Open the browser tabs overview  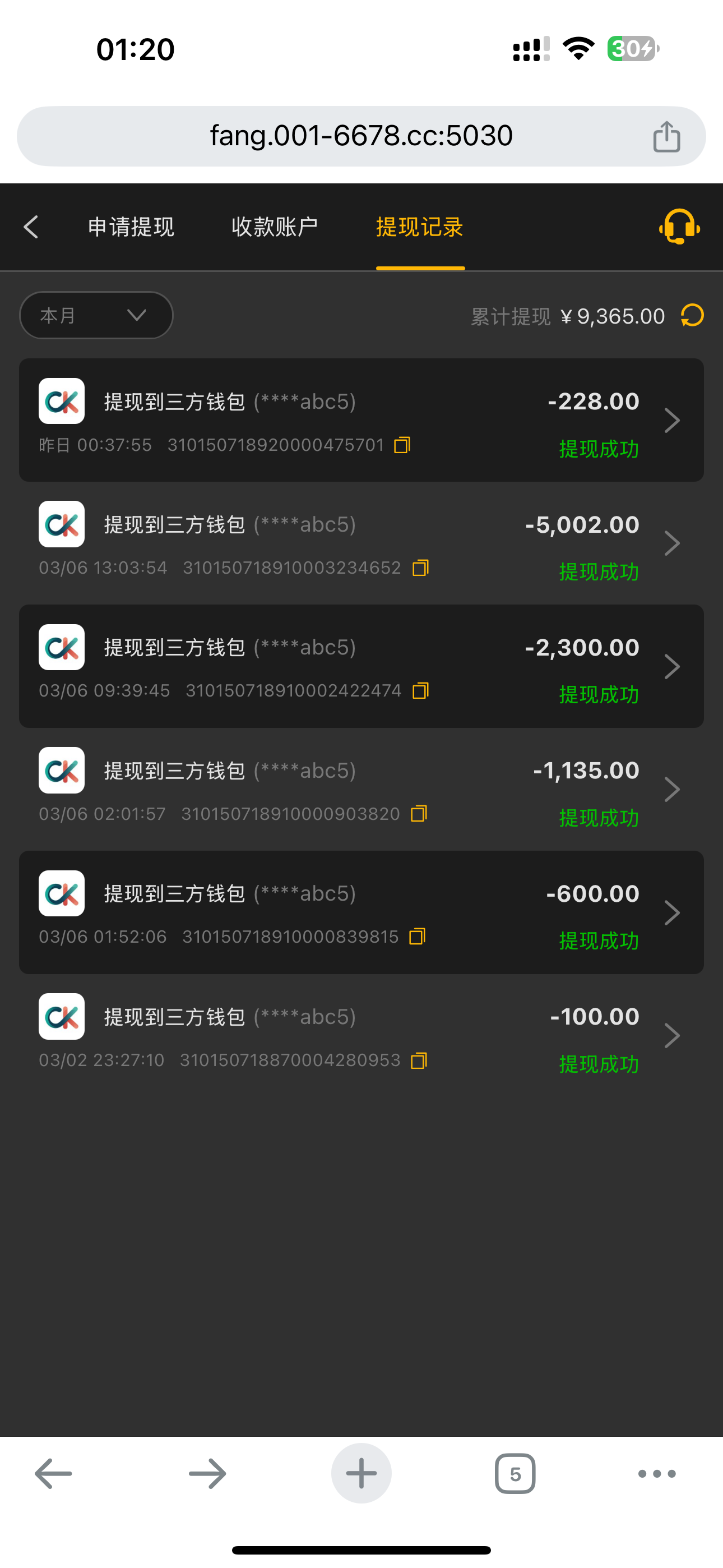(515, 1474)
